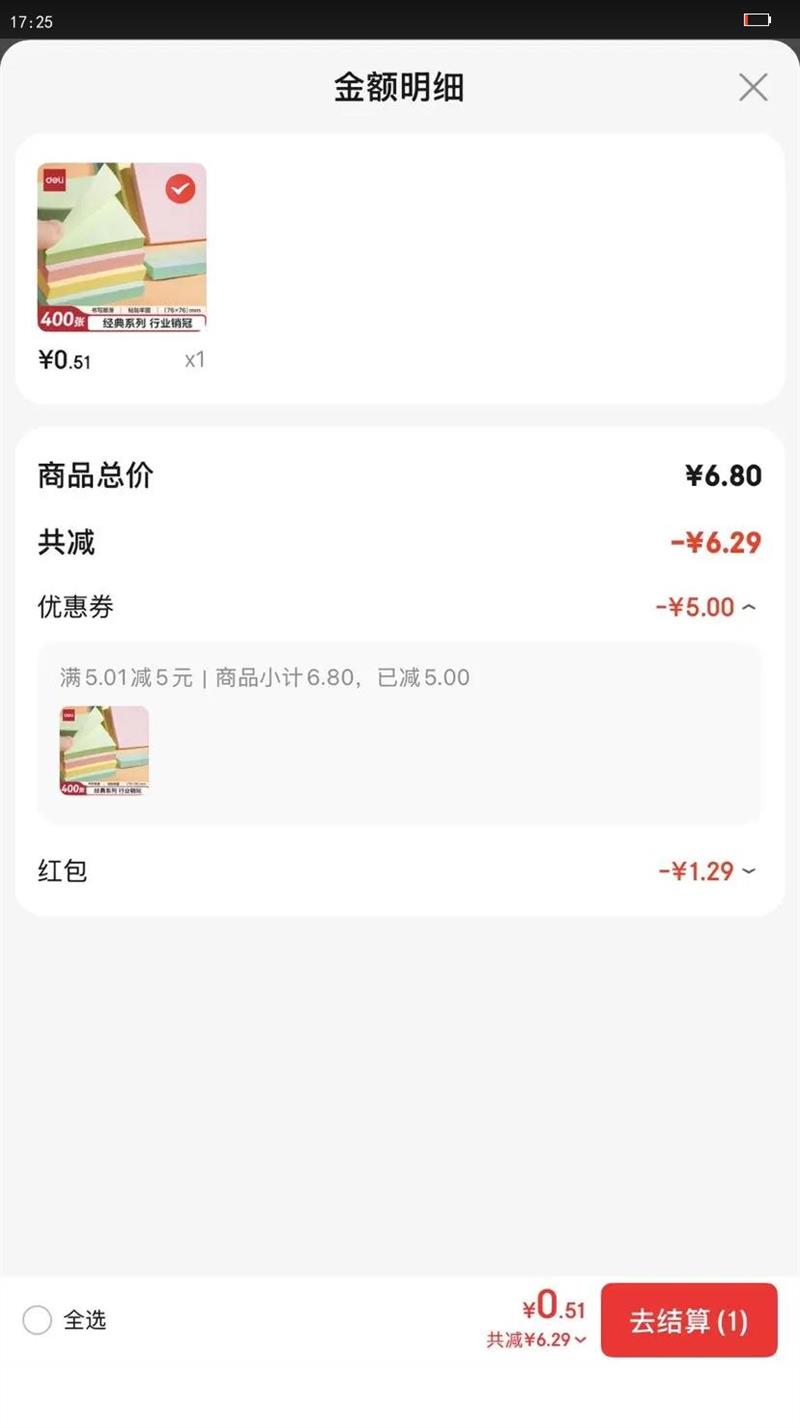The width and height of the screenshot is (800, 1428).
Task: Select the 全选 option at the bottom
Action: 37,1320
